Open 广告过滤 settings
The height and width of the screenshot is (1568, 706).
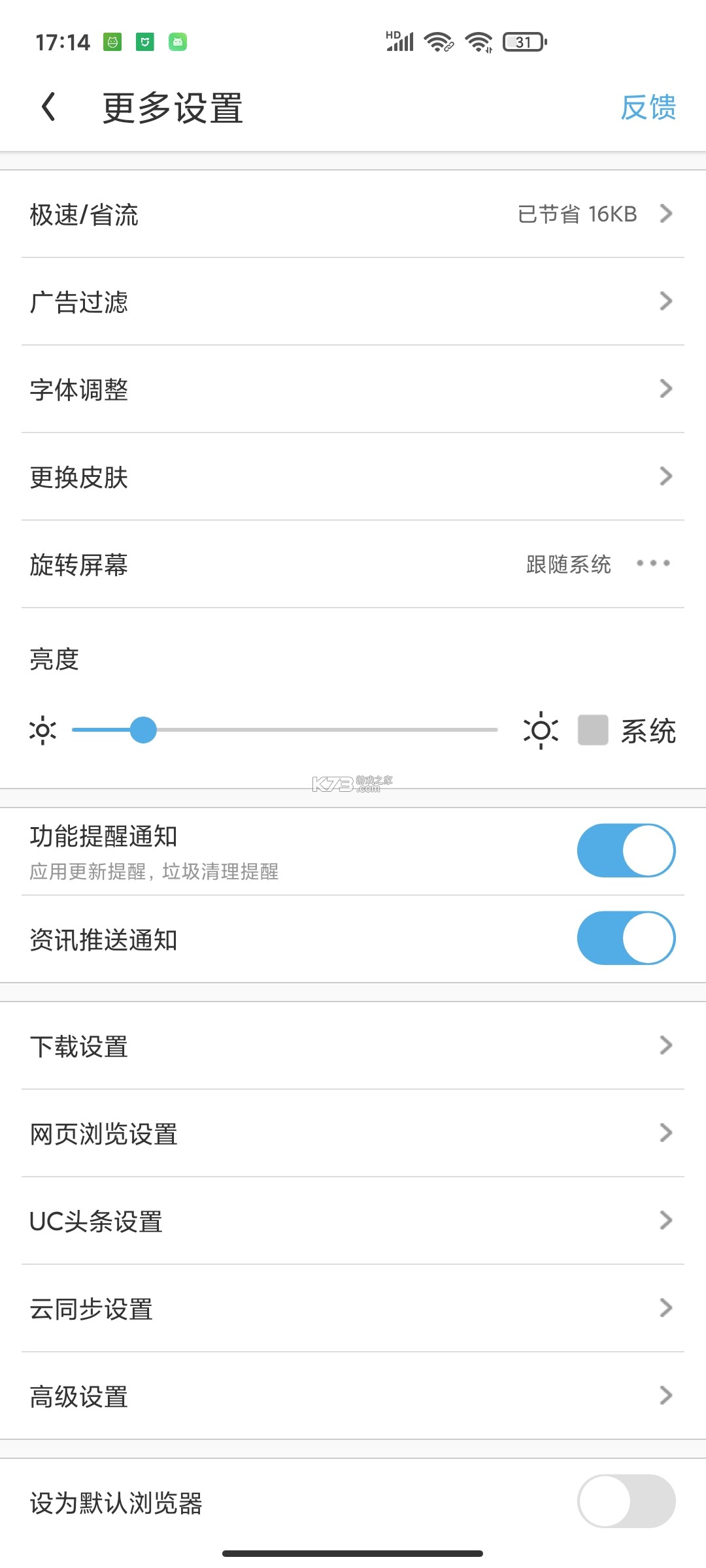click(353, 302)
